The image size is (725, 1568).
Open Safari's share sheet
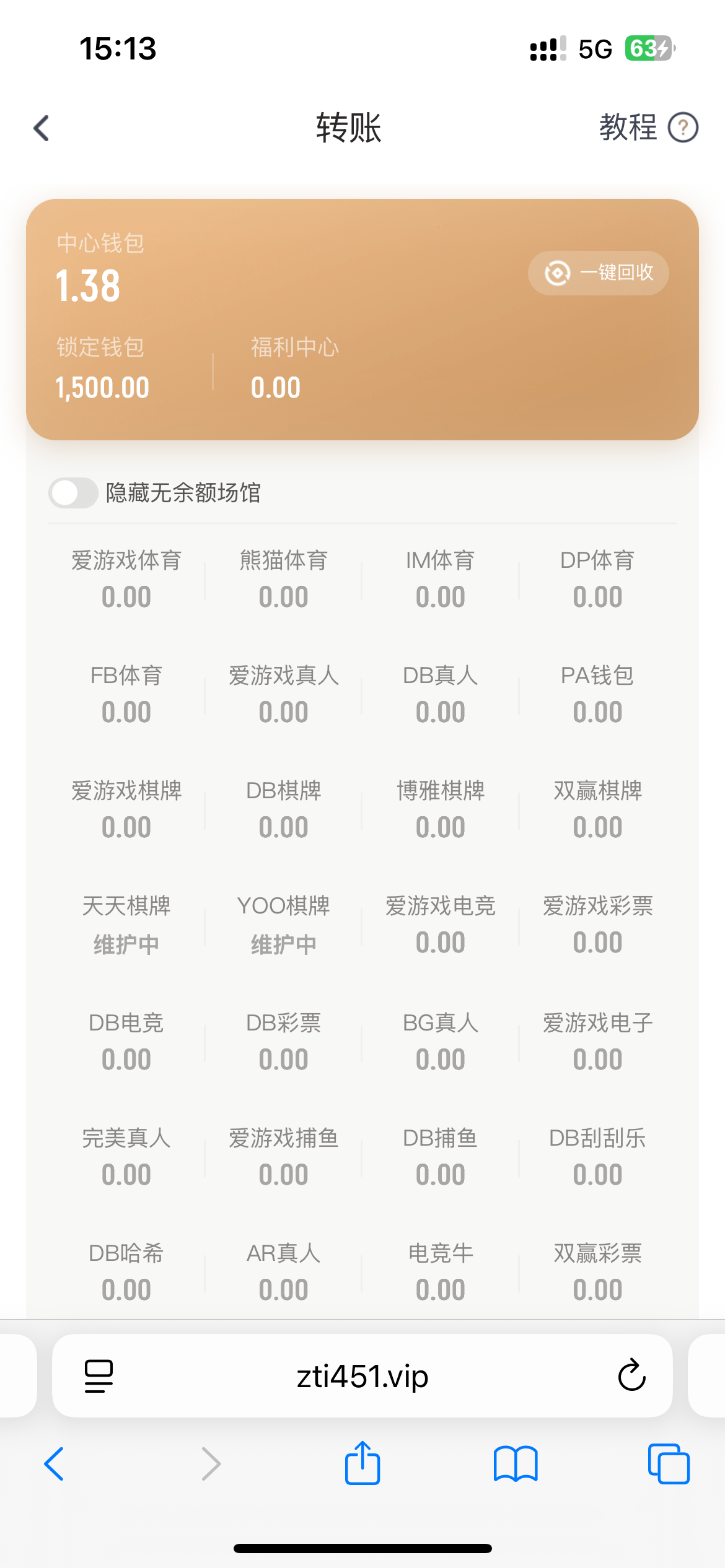[x=362, y=1464]
